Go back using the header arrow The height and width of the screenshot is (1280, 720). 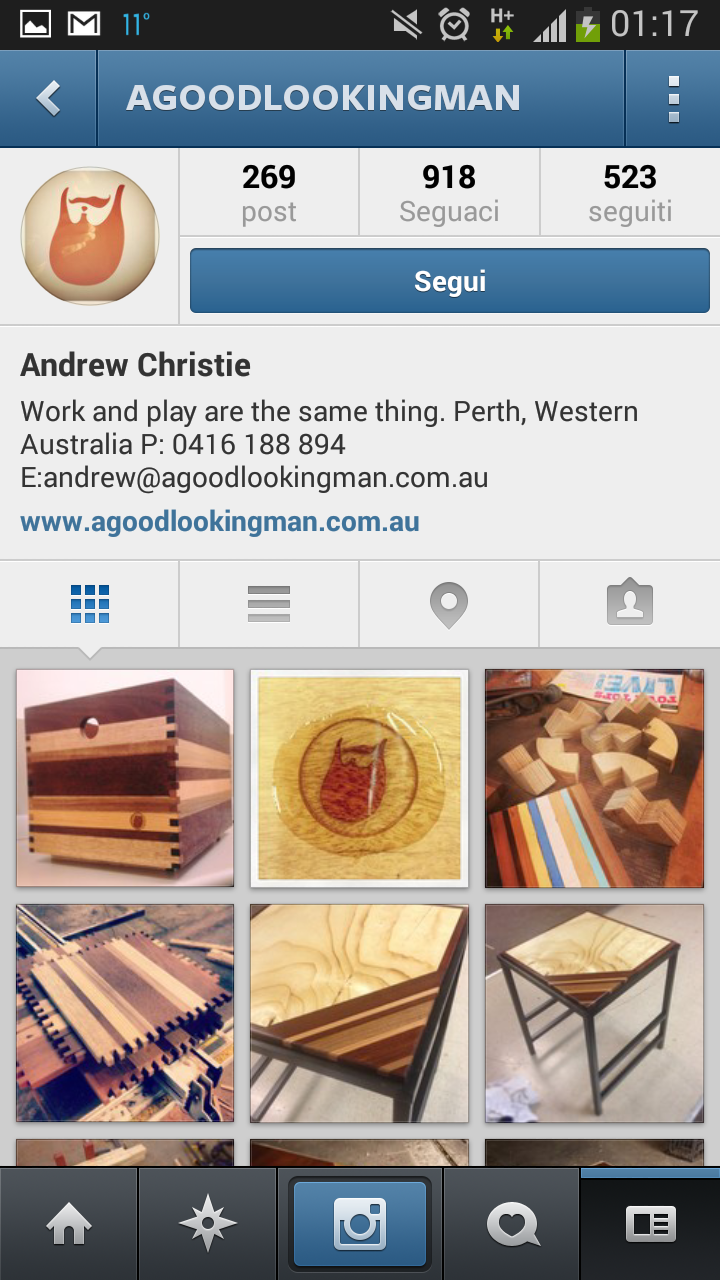tap(48, 98)
